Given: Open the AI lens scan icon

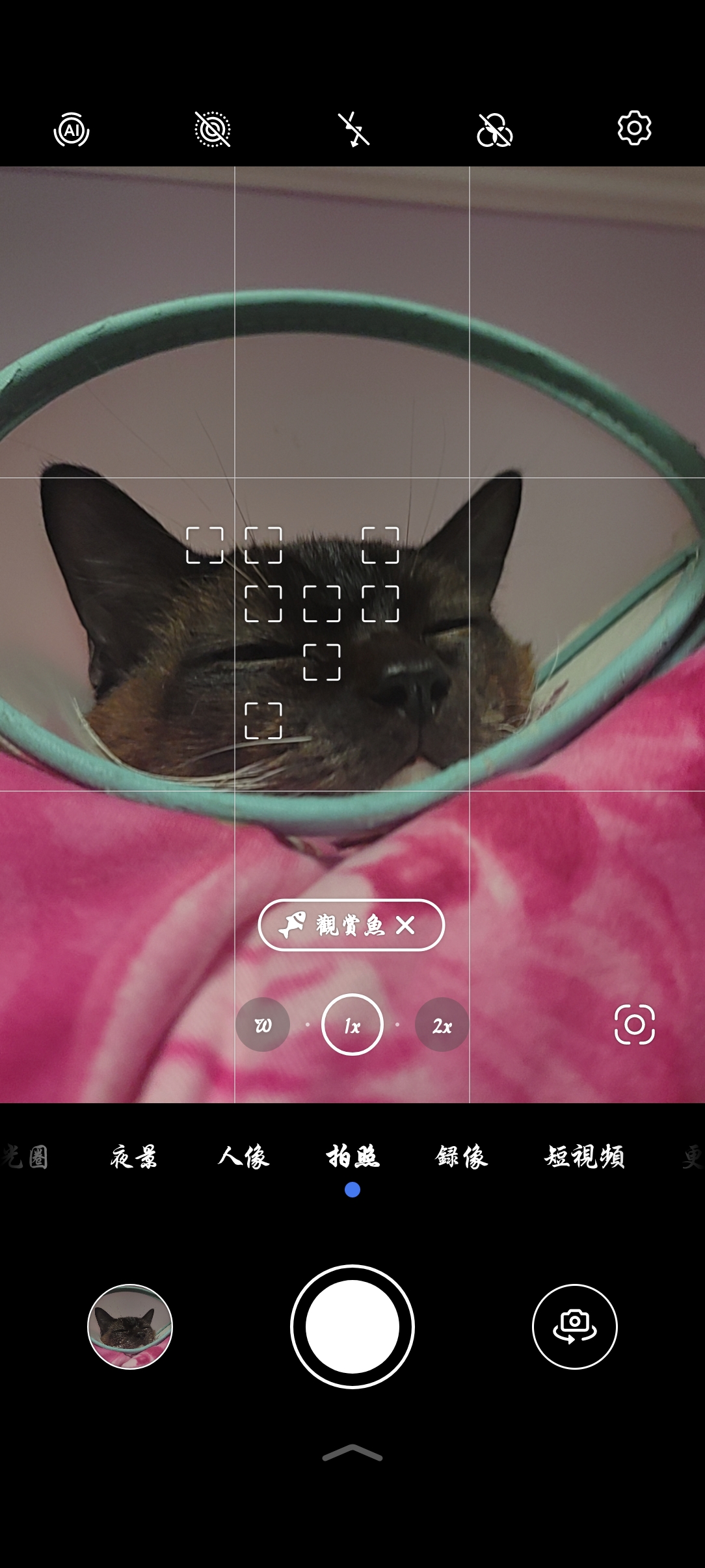Looking at the screenshot, I should click(x=634, y=1025).
